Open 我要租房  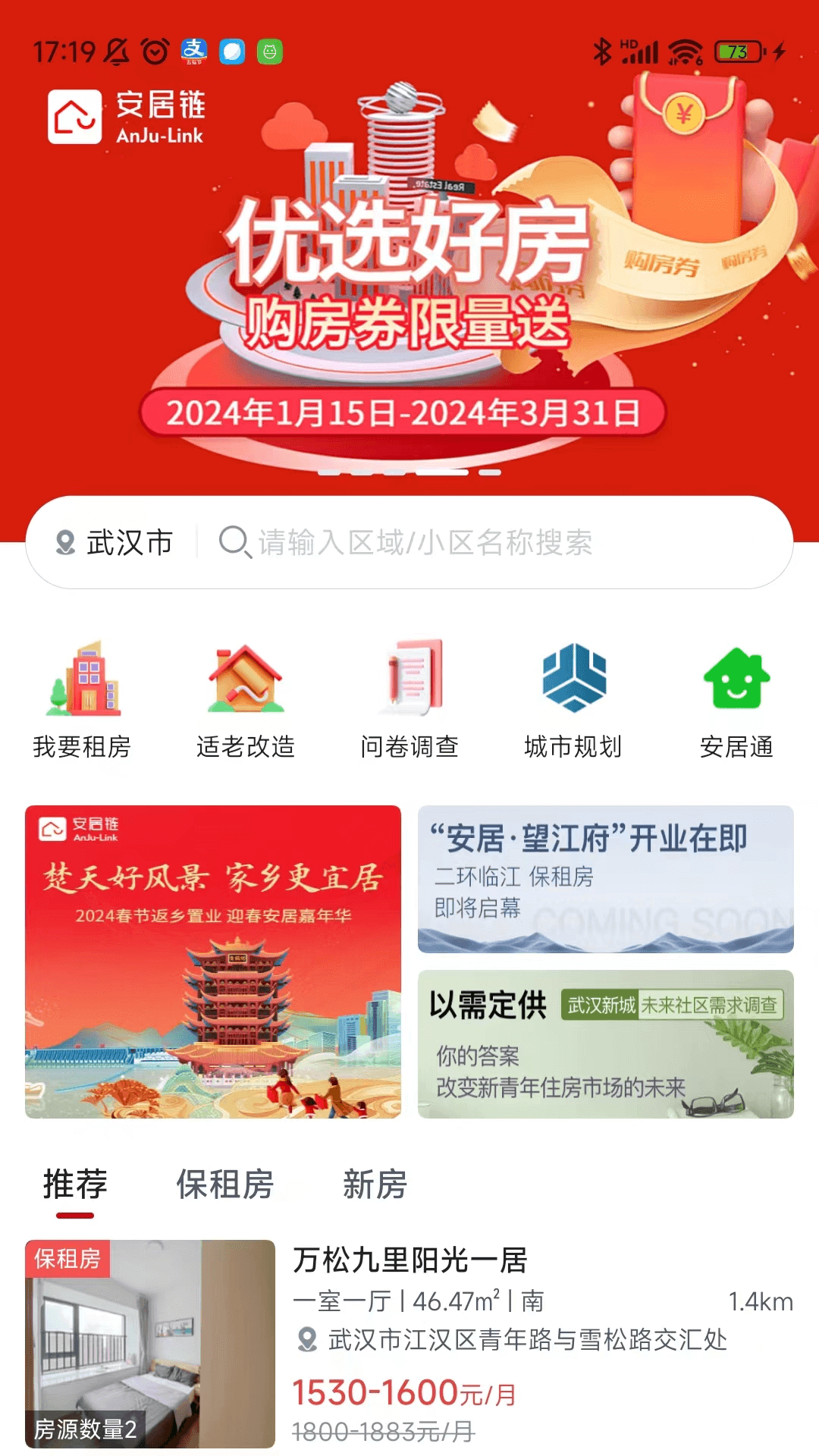click(82, 699)
